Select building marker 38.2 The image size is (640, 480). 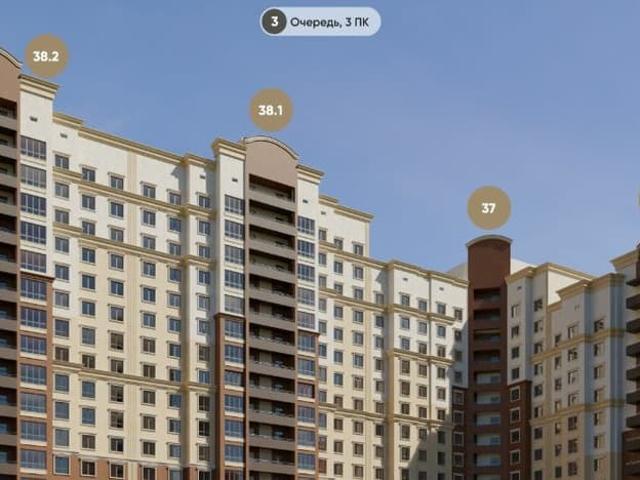click(x=46, y=56)
